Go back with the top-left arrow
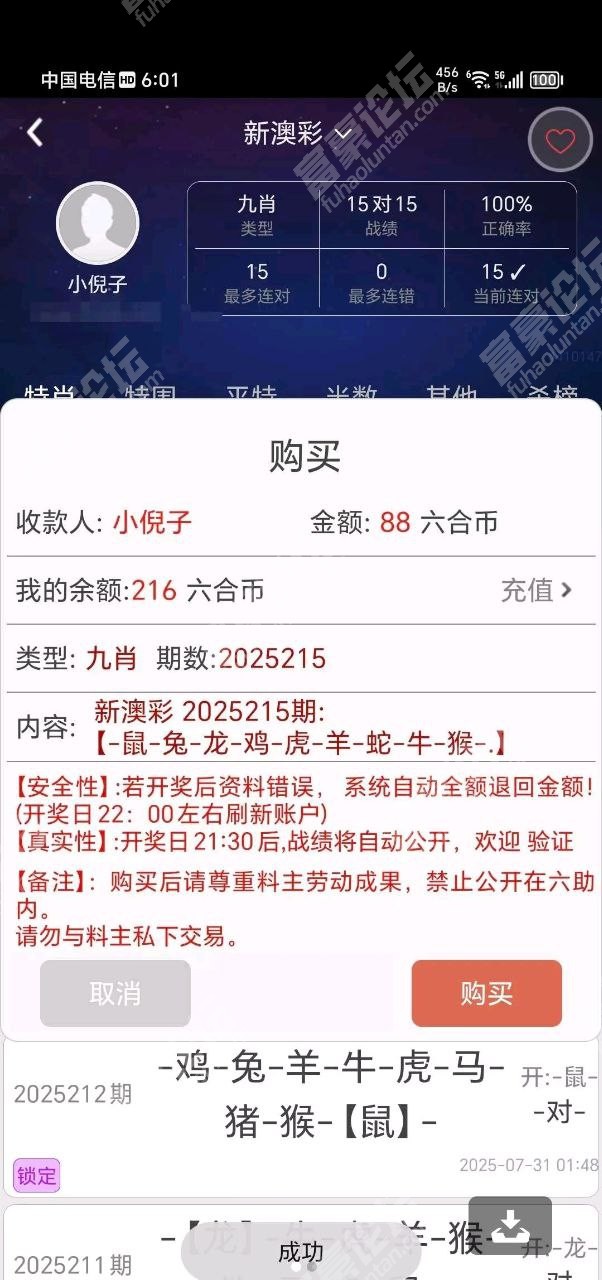 pos(35,132)
